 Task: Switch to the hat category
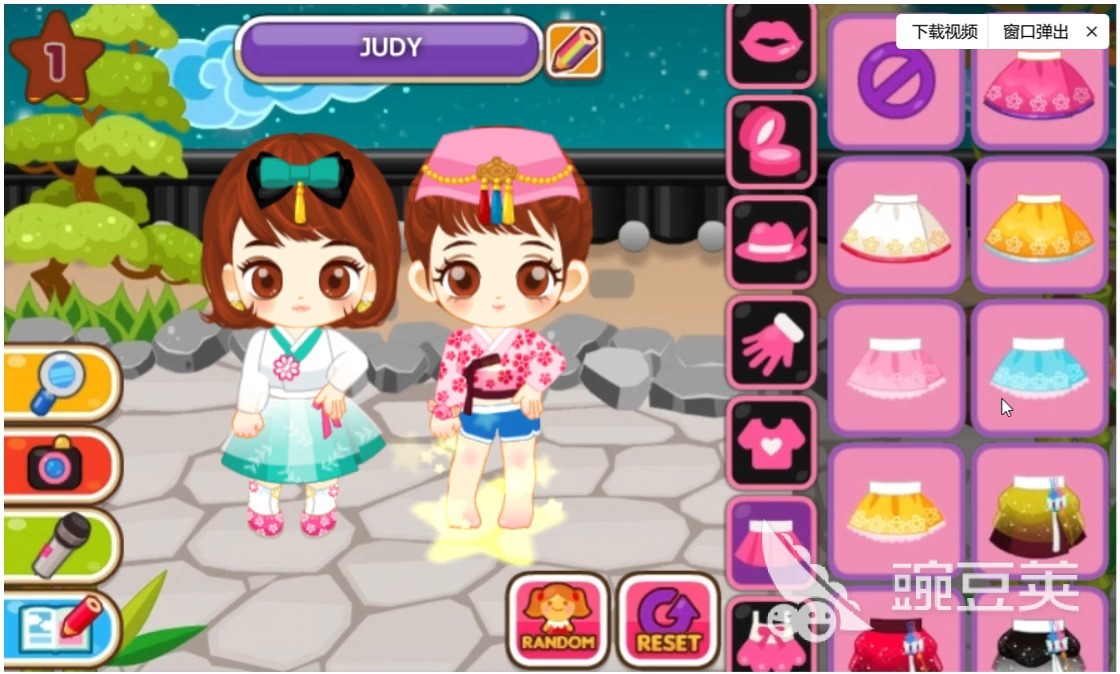pos(771,243)
